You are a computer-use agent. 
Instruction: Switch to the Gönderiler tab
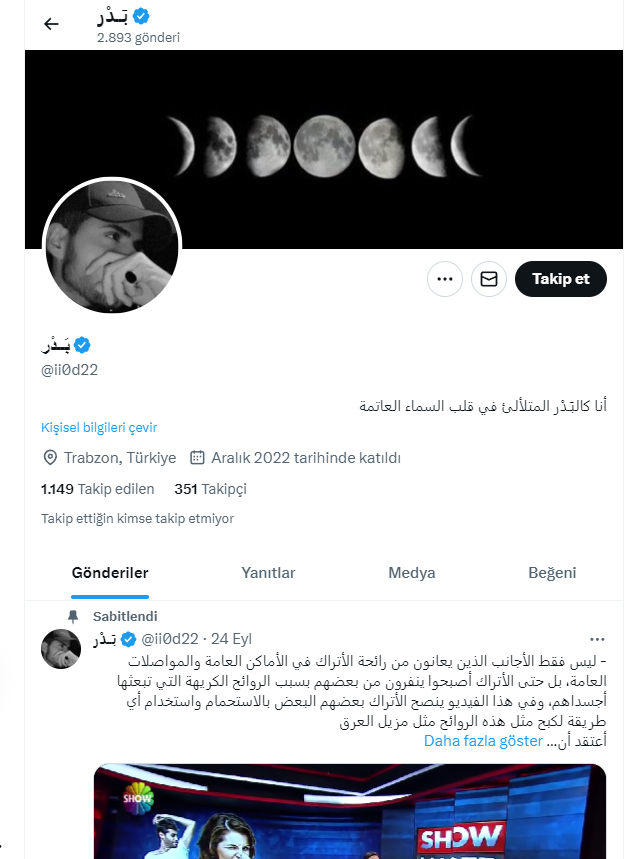tap(110, 573)
